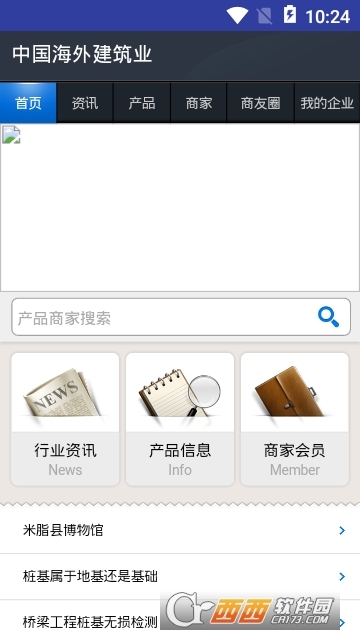Go to the 商友圈 tab
Viewport: 360px width, 640px height.
pos(260,103)
